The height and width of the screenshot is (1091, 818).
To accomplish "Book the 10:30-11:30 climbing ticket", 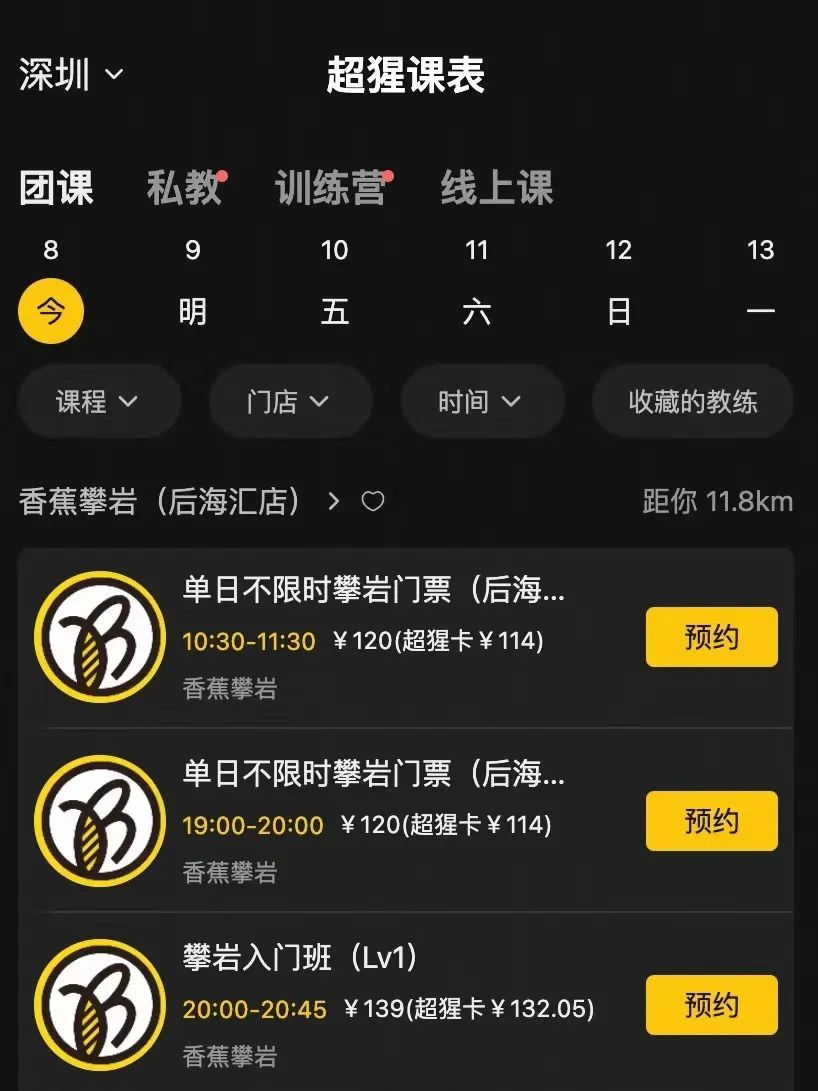I will [x=711, y=637].
